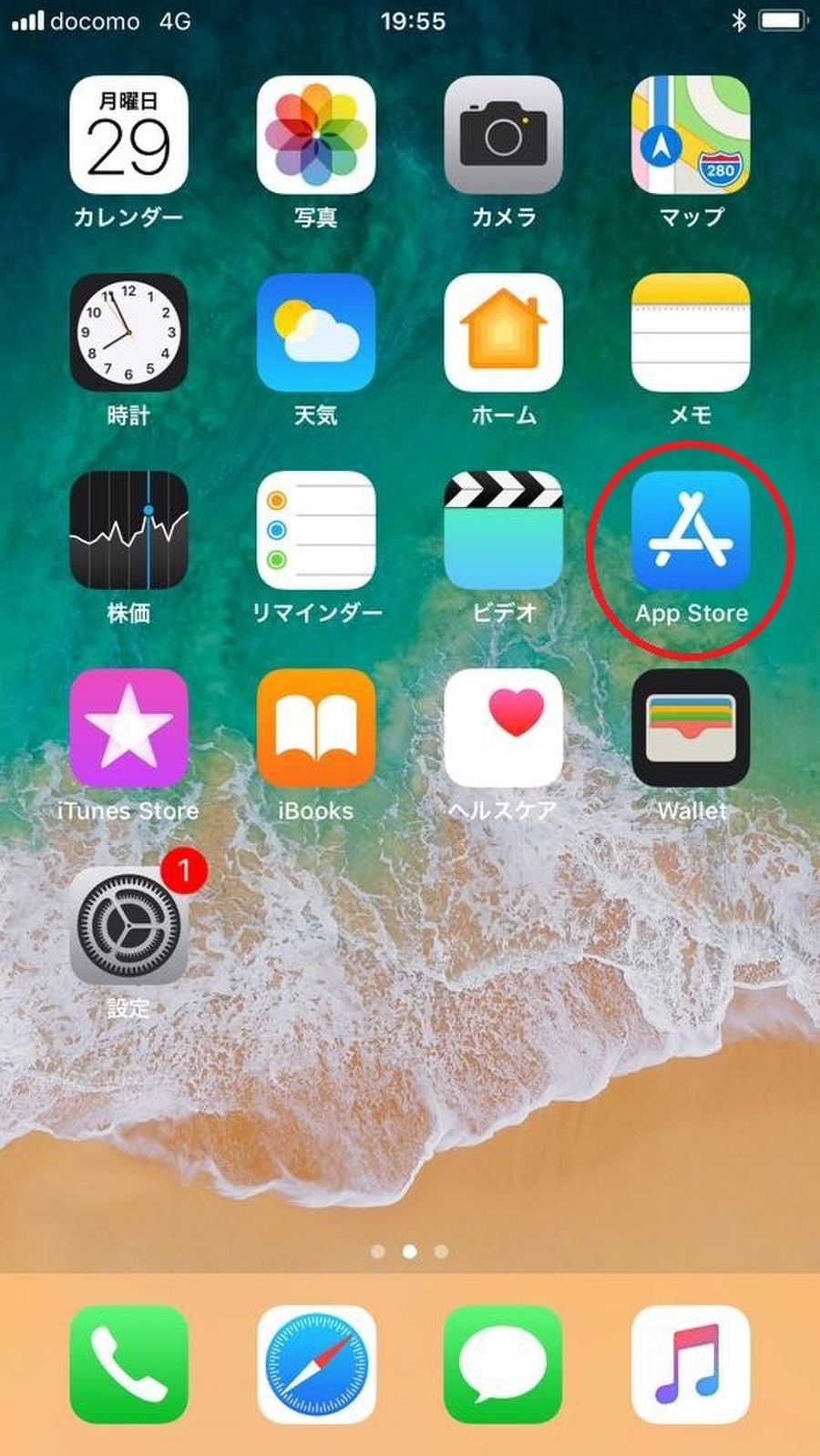
Task: Open the Music app in the dock
Action: [x=691, y=1364]
